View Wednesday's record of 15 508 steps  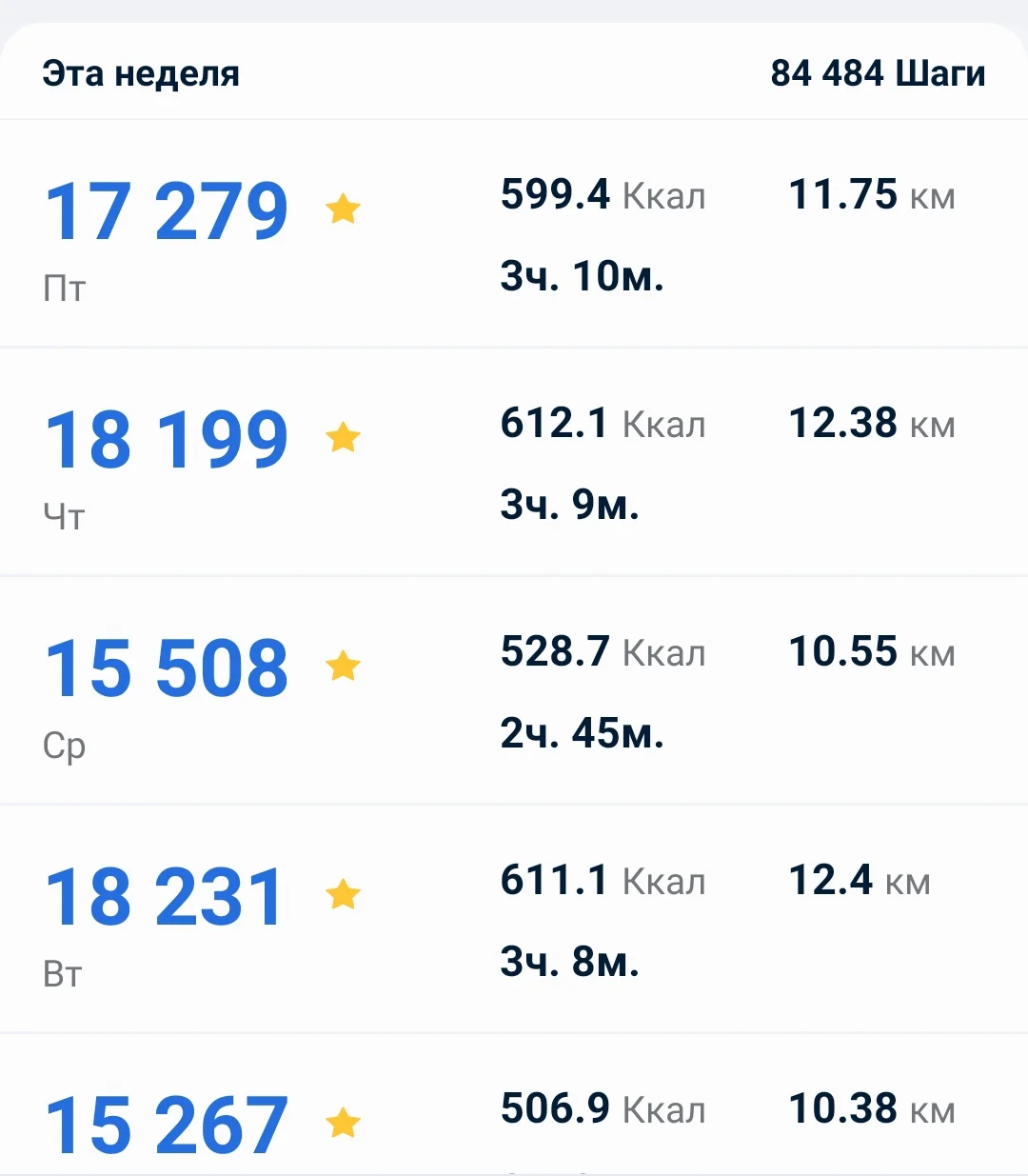tap(167, 668)
